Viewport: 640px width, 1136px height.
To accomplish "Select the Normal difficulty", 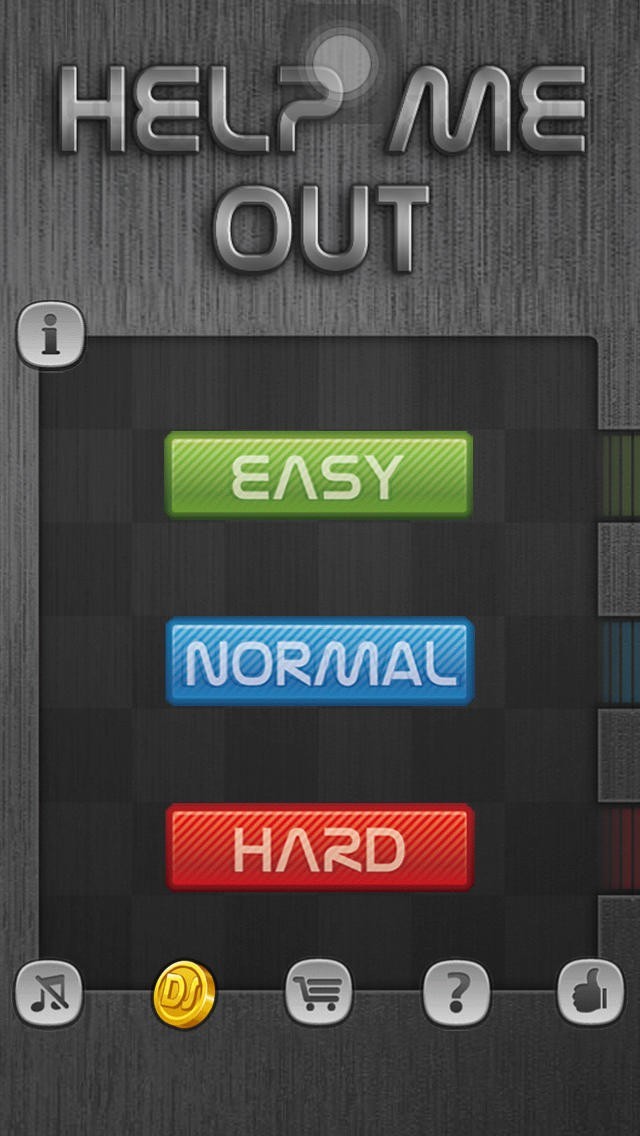I will coord(320,661).
